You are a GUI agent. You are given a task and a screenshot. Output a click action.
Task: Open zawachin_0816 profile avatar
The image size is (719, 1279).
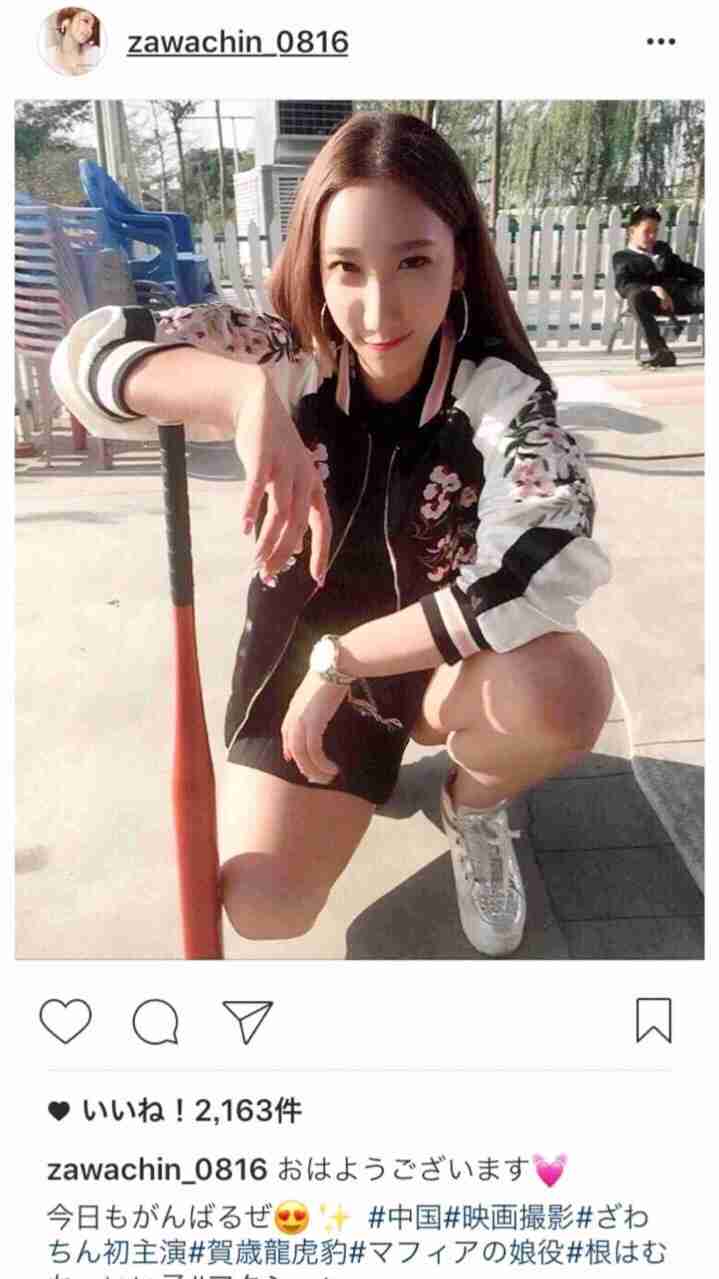click(x=72, y=42)
